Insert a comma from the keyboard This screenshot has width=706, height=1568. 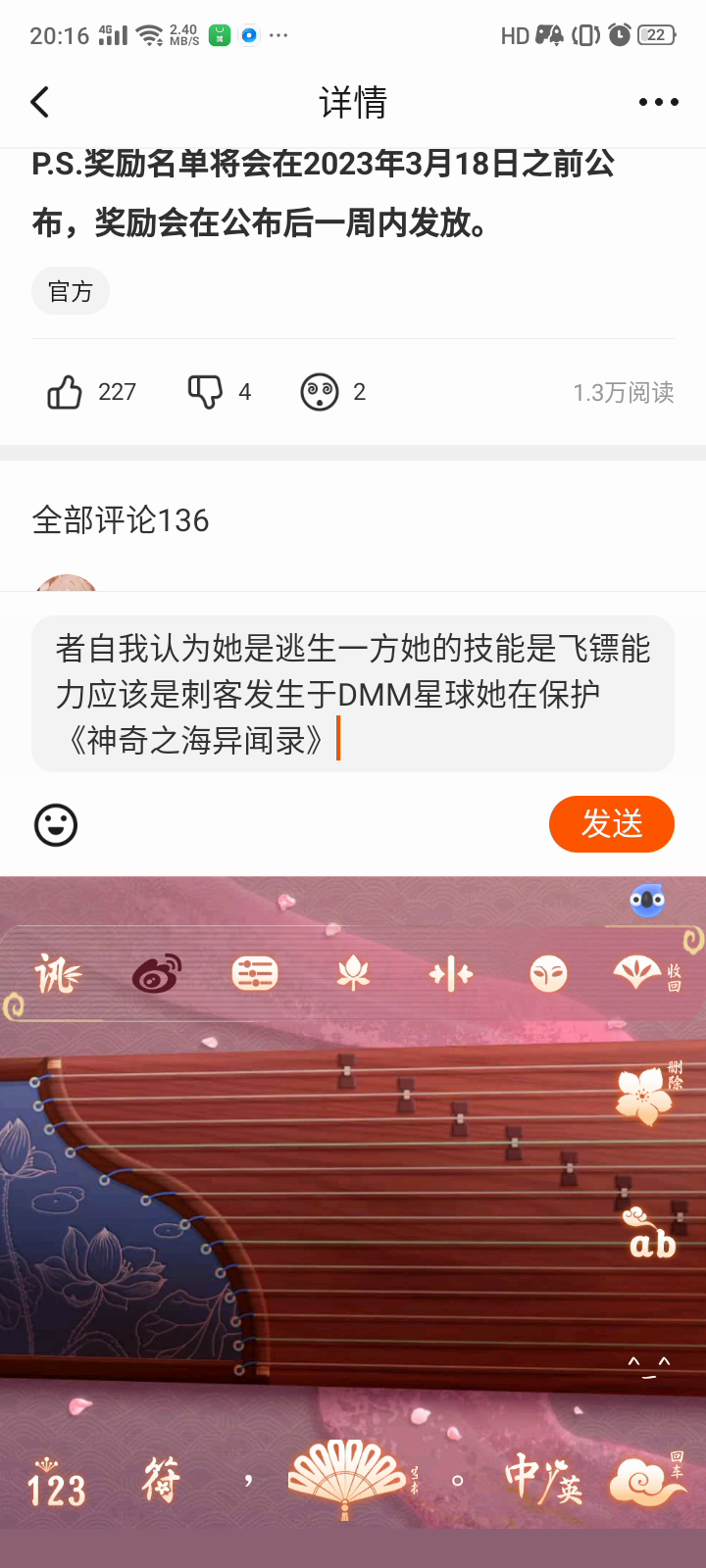click(x=249, y=1480)
